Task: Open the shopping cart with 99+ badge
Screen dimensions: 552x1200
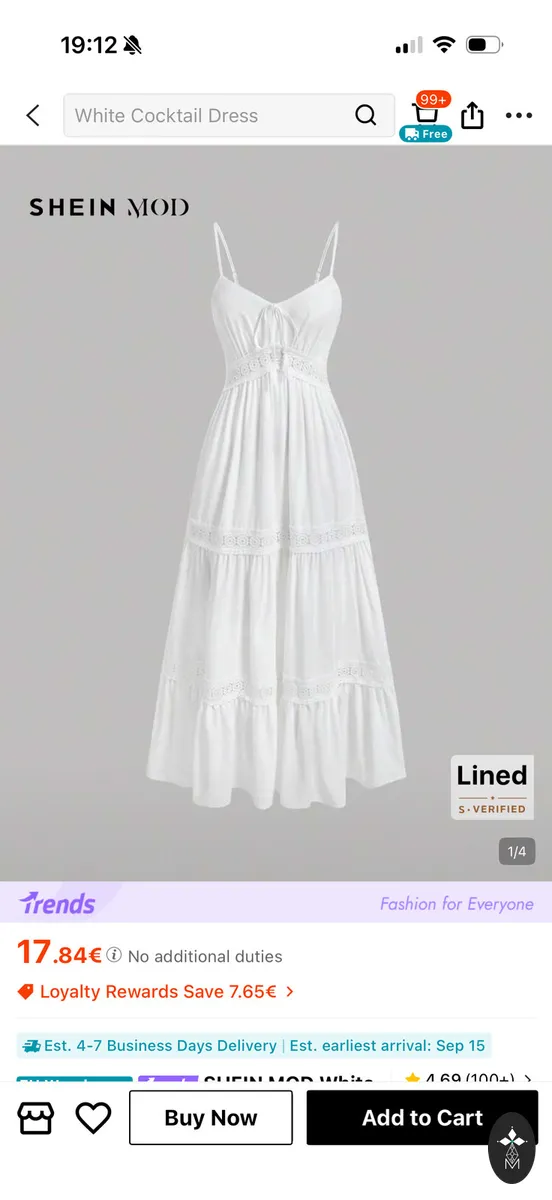Action: coord(427,116)
